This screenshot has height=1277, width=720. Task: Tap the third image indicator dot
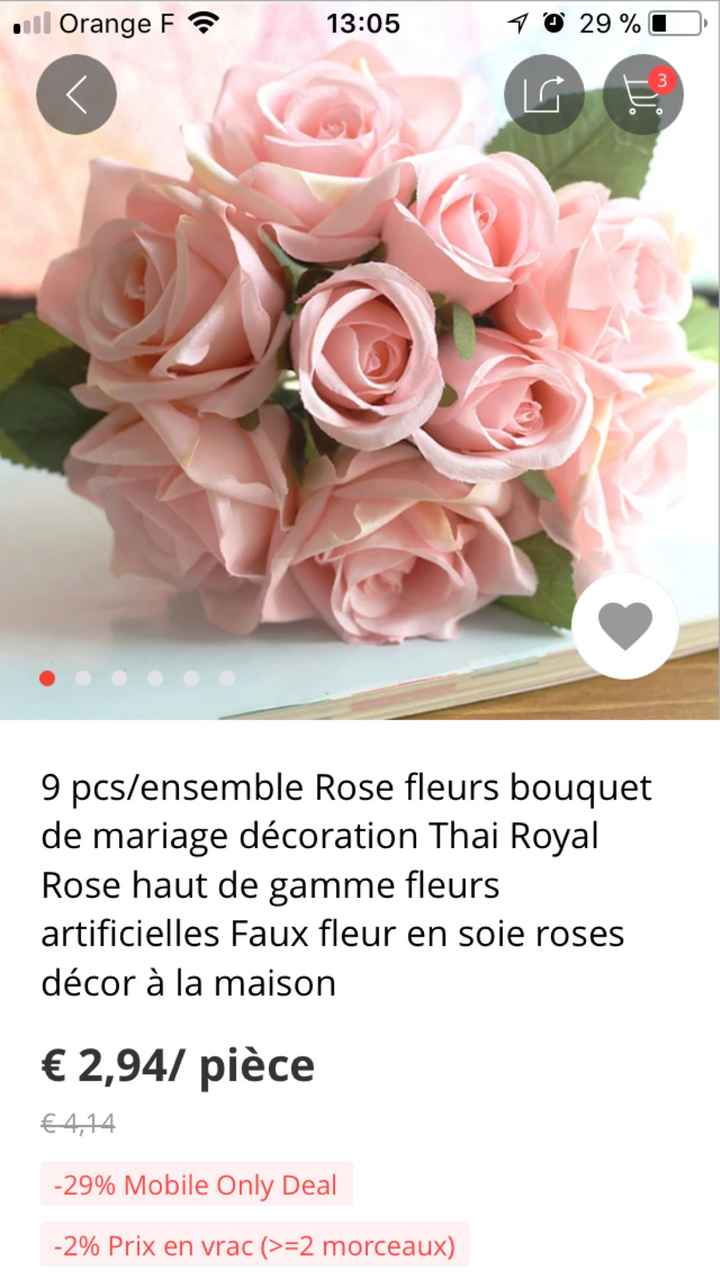[x=119, y=677]
